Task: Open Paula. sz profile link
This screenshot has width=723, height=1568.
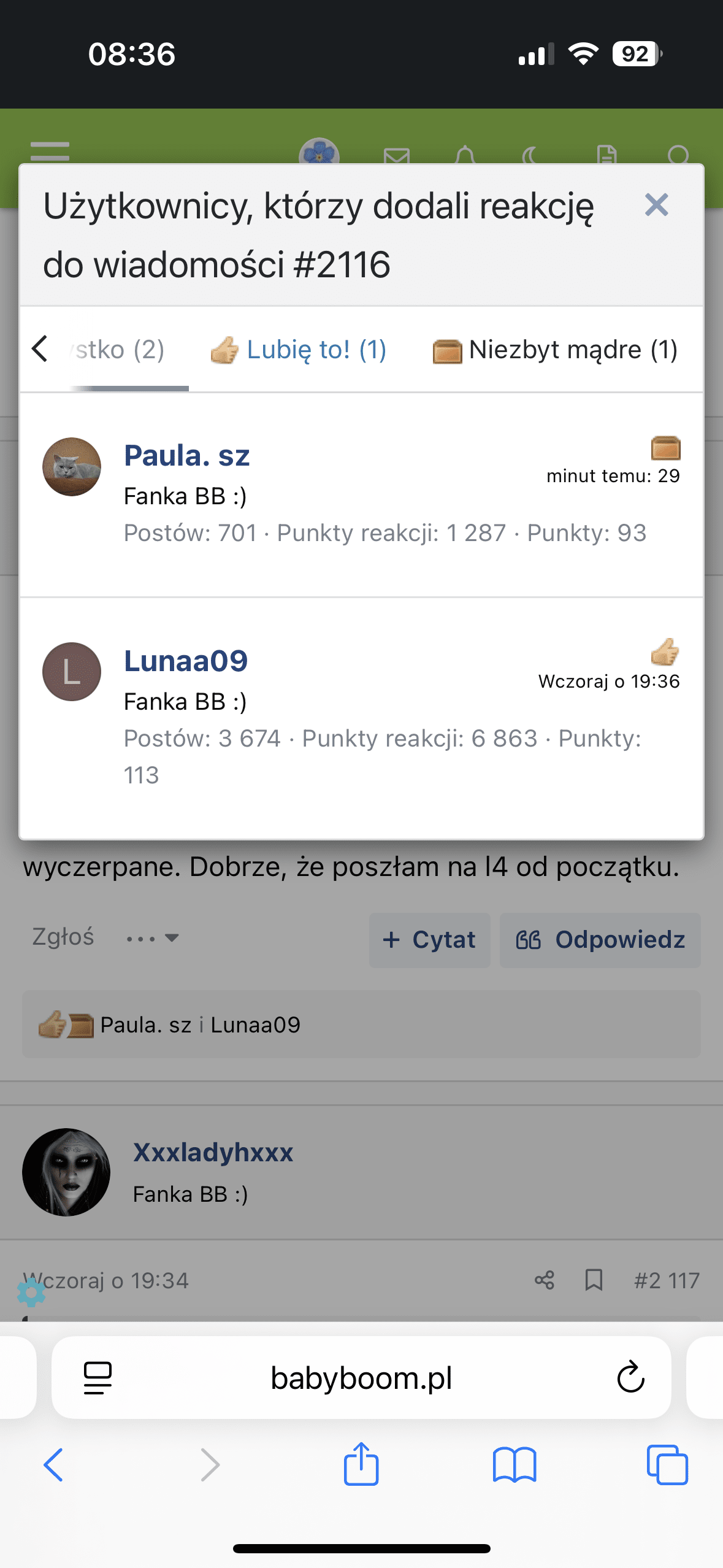Action: [x=187, y=456]
